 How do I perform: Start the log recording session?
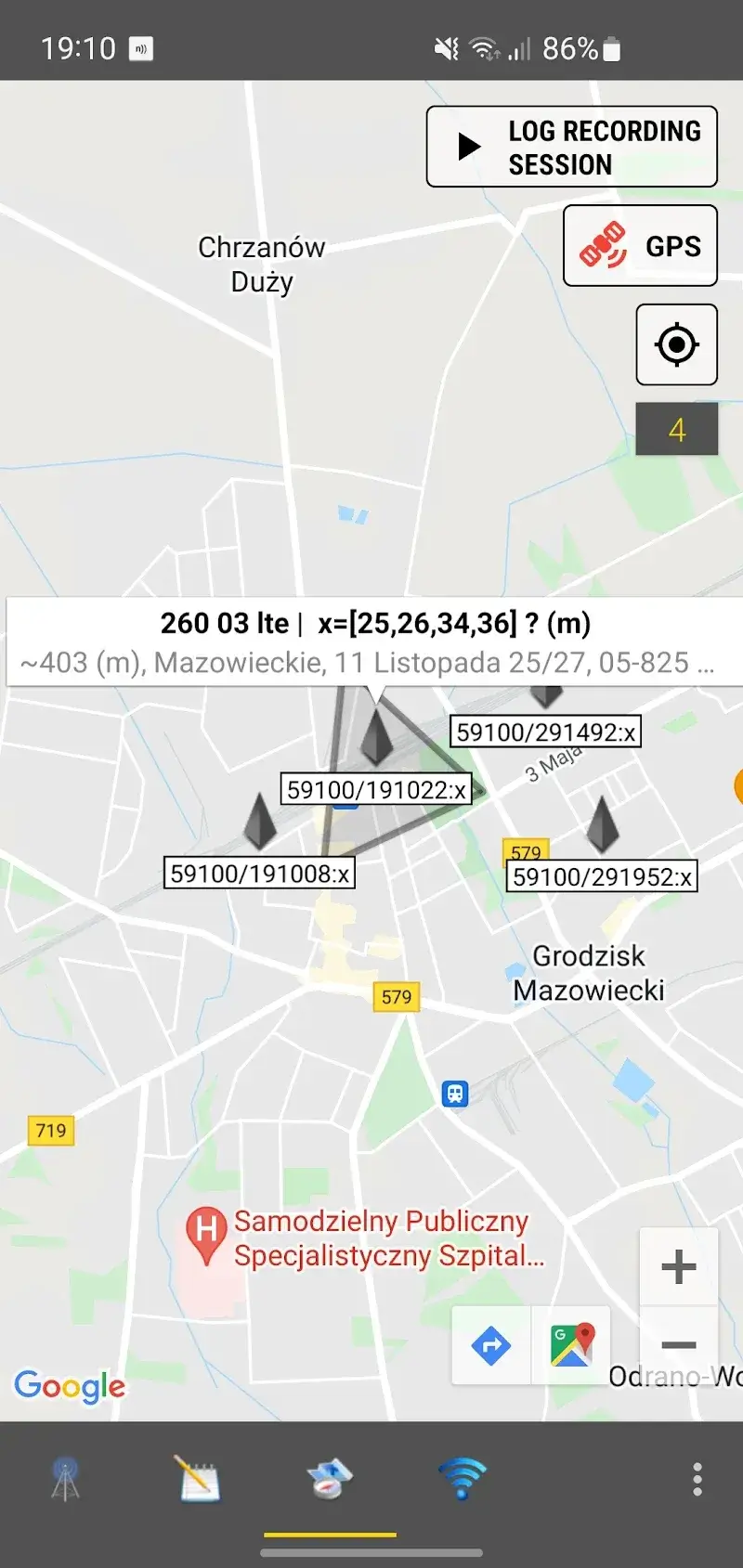click(571, 147)
